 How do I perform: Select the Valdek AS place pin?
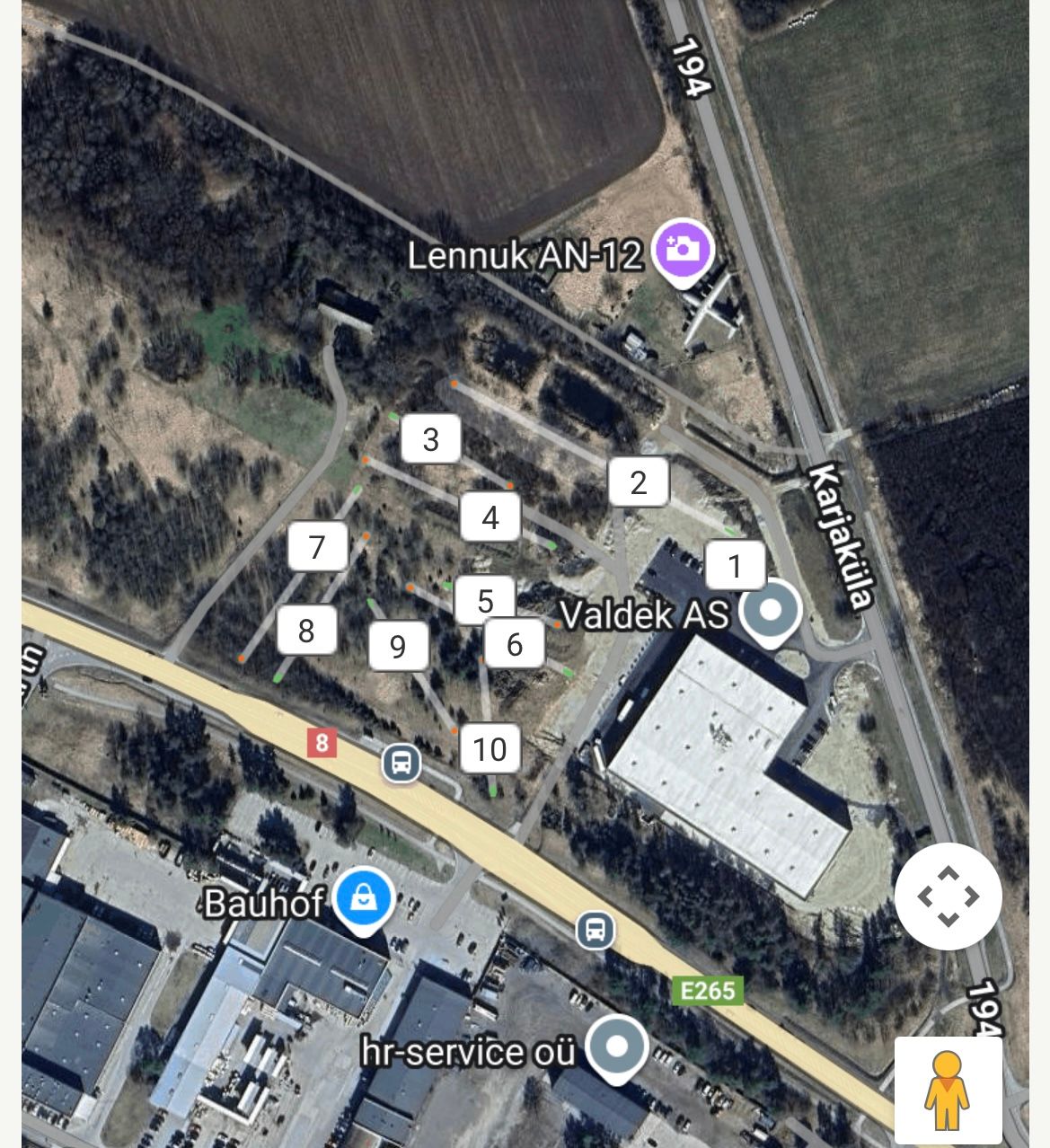[770, 611]
